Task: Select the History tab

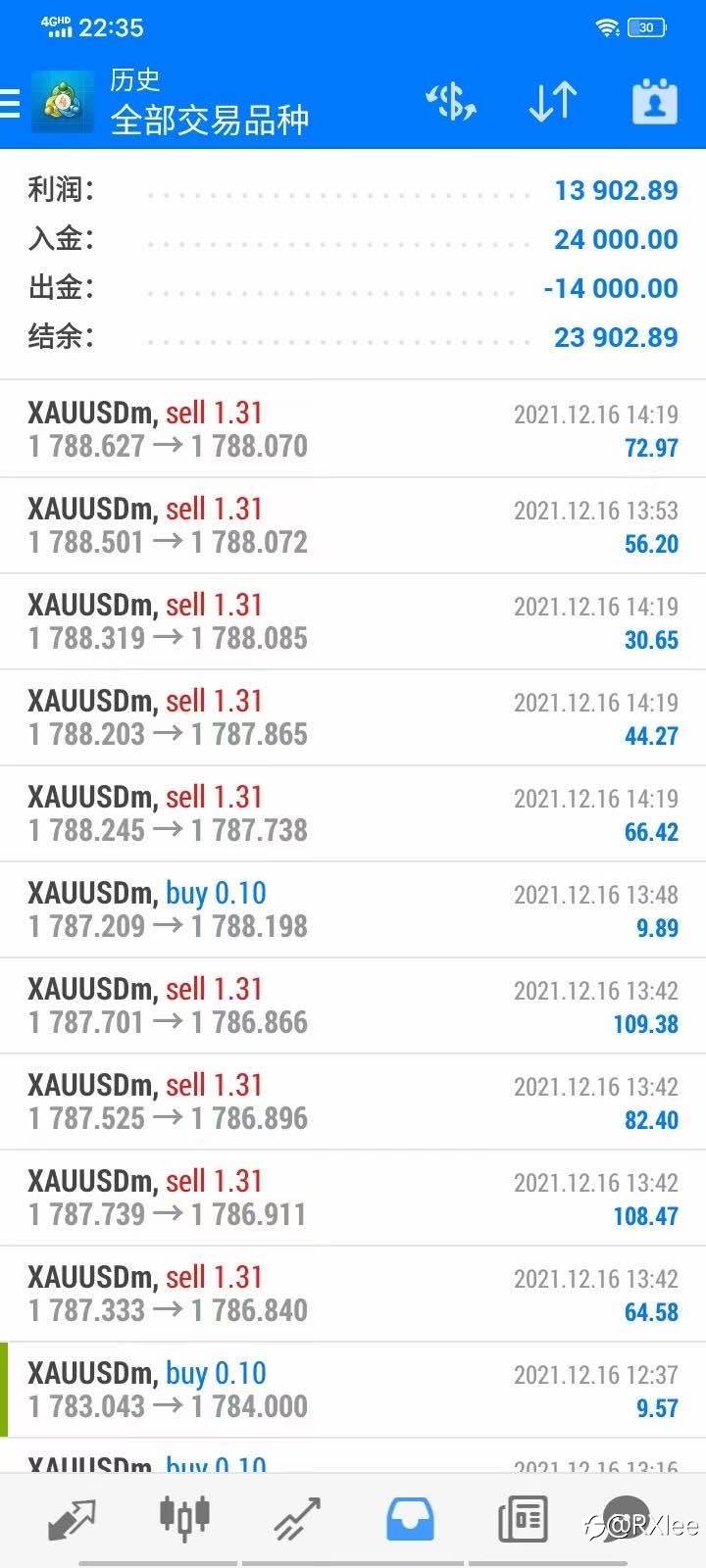Action: click(410, 1519)
